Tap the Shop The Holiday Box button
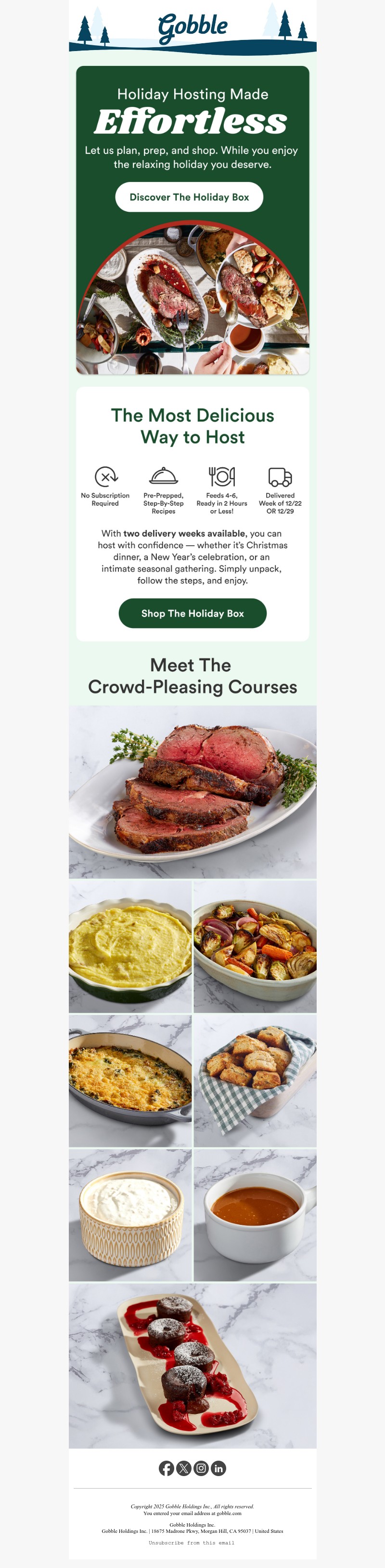 pyautogui.click(x=192, y=613)
